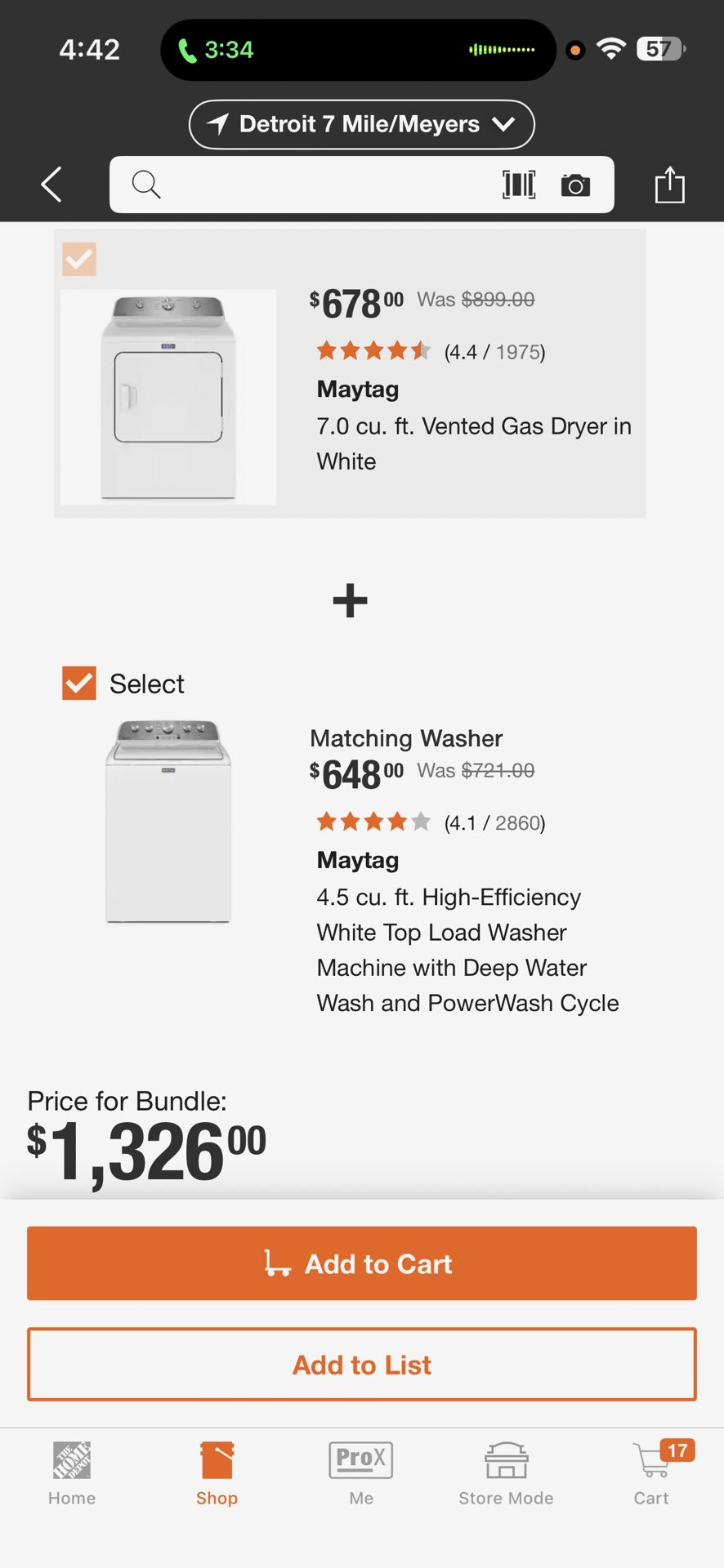
Task: Open camera visual search
Action: tap(576, 185)
